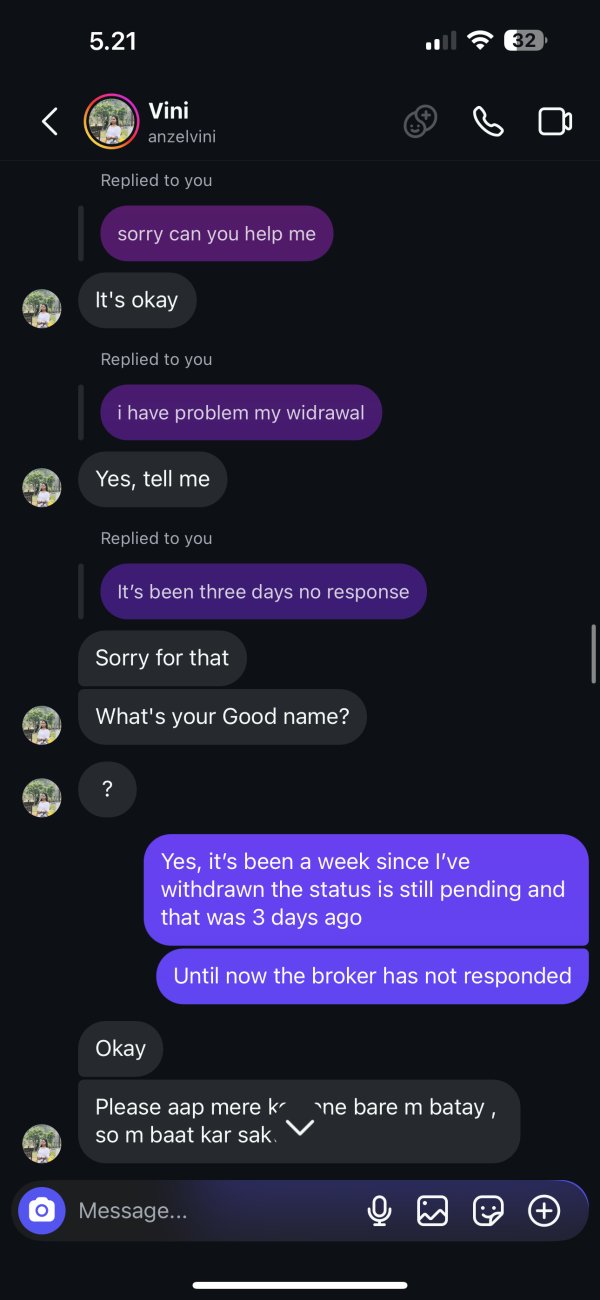Start a video call with Vini
The height and width of the screenshot is (1300, 600).
(554, 122)
